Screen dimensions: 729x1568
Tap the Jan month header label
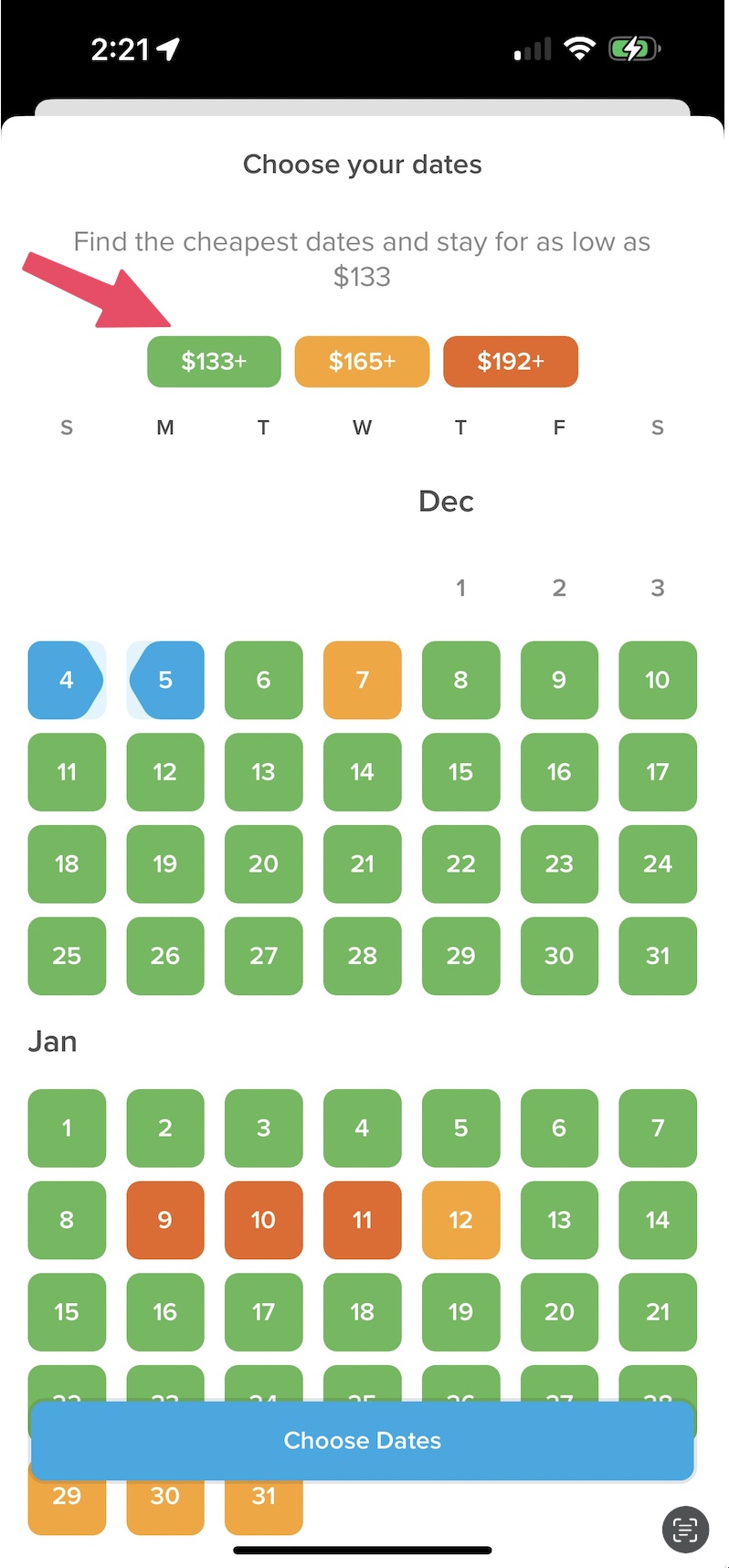51,1041
